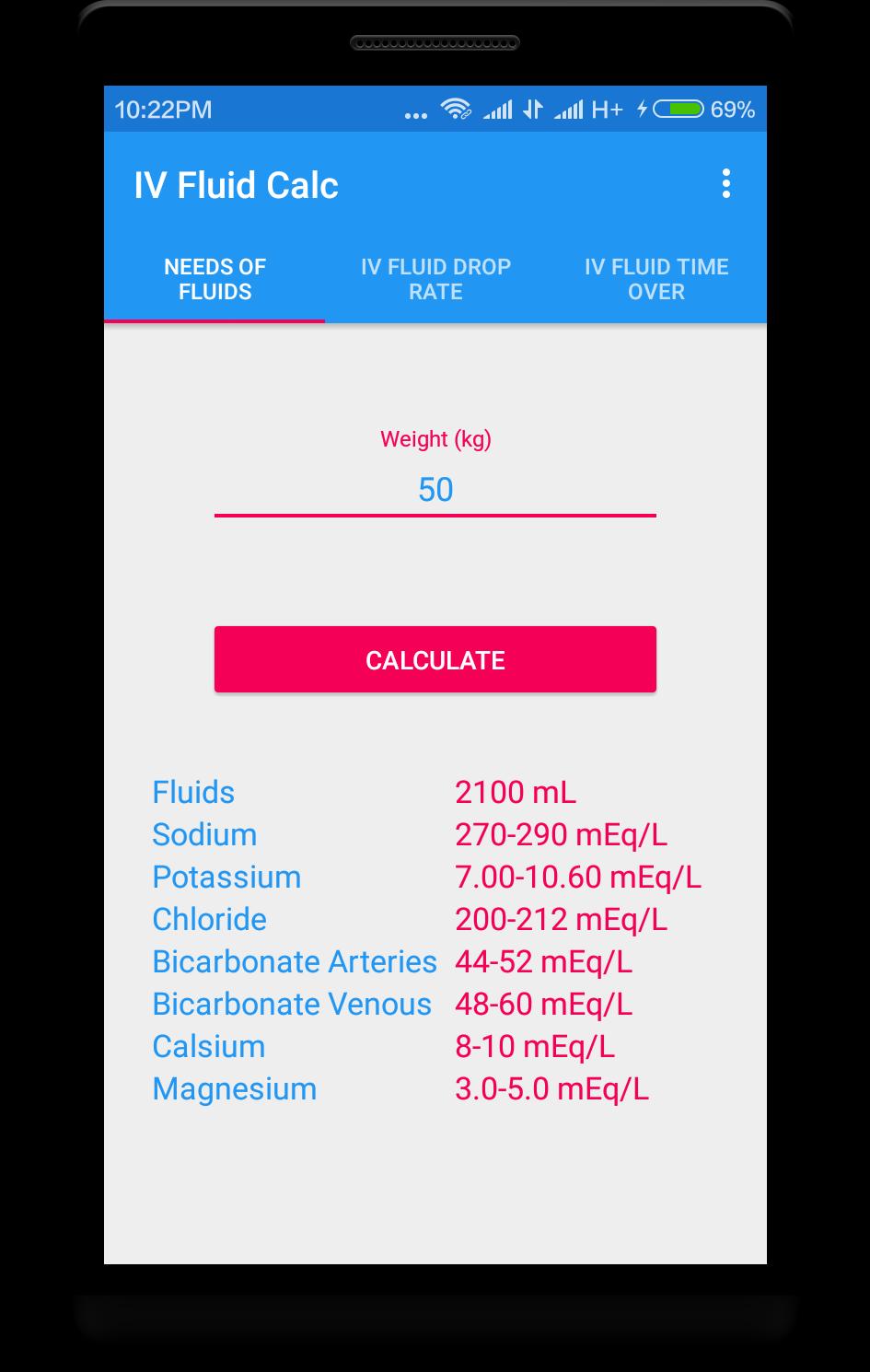
Task: Click the notification dots in status bar
Action: pos(415,110)
